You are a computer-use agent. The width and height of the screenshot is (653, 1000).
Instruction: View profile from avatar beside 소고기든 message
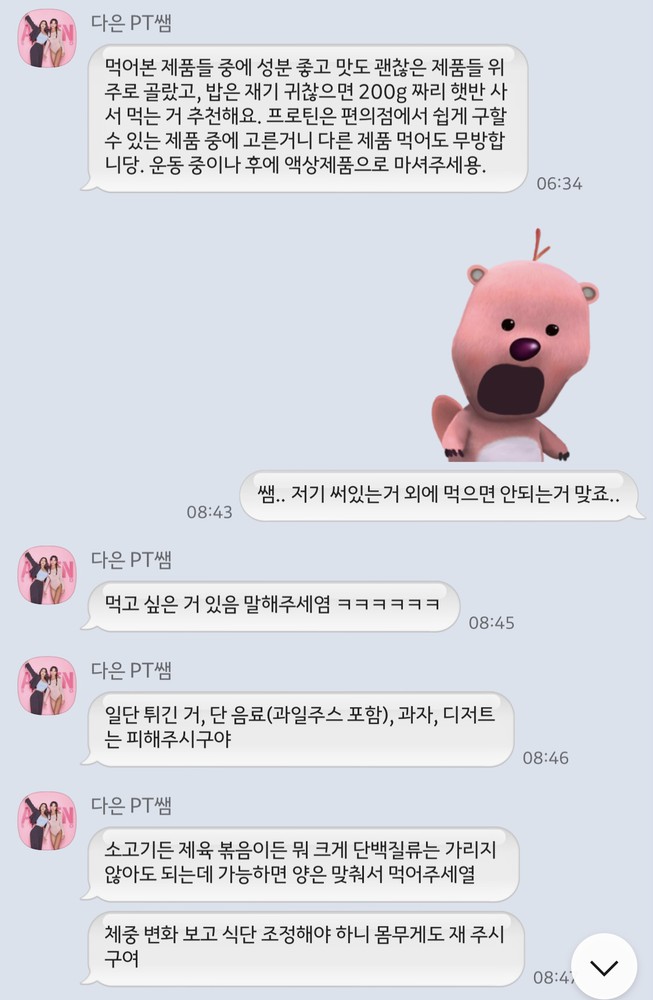[x=46, y=821]
